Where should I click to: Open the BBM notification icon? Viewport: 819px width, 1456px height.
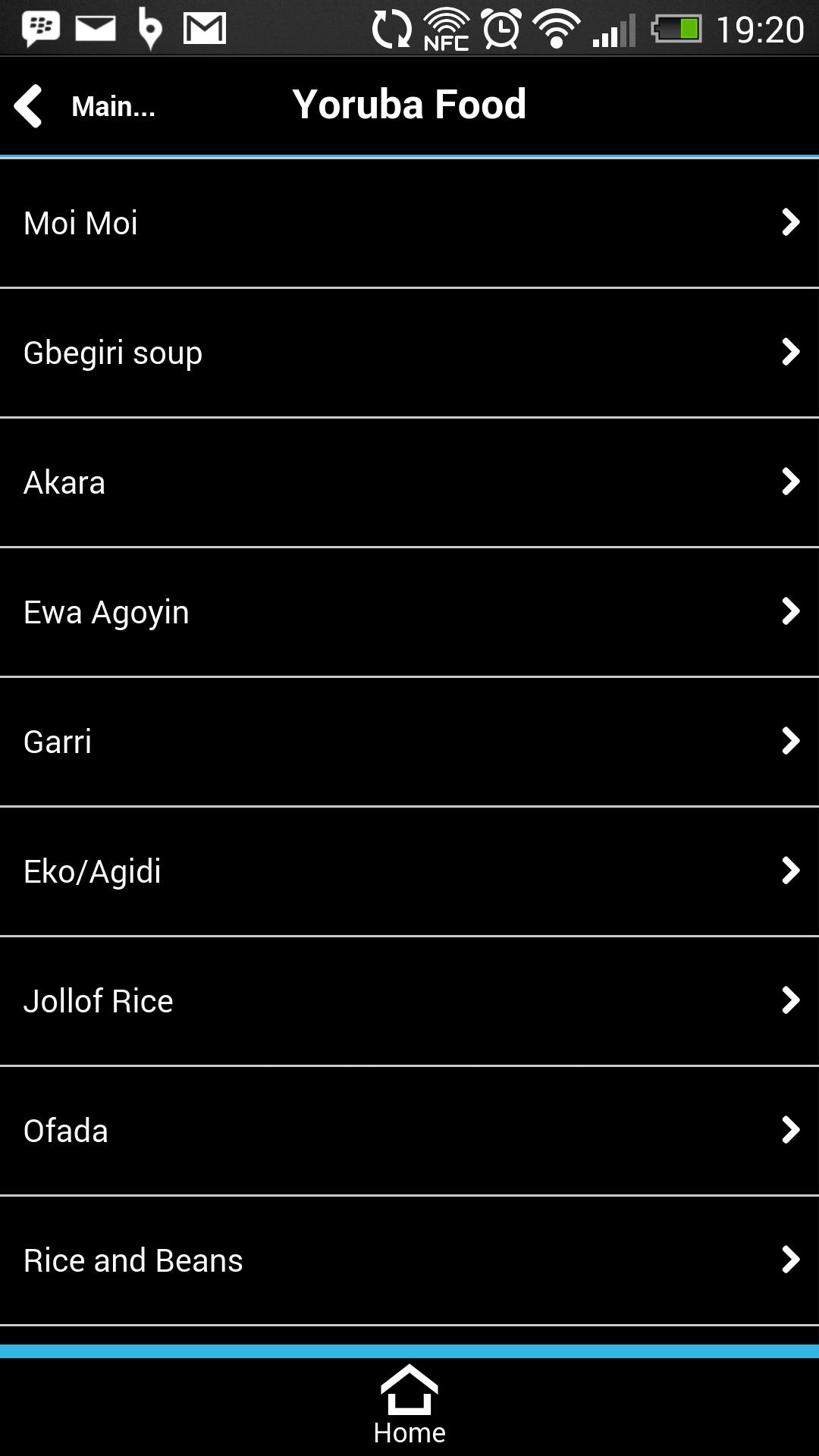click(x=42, y=27)
